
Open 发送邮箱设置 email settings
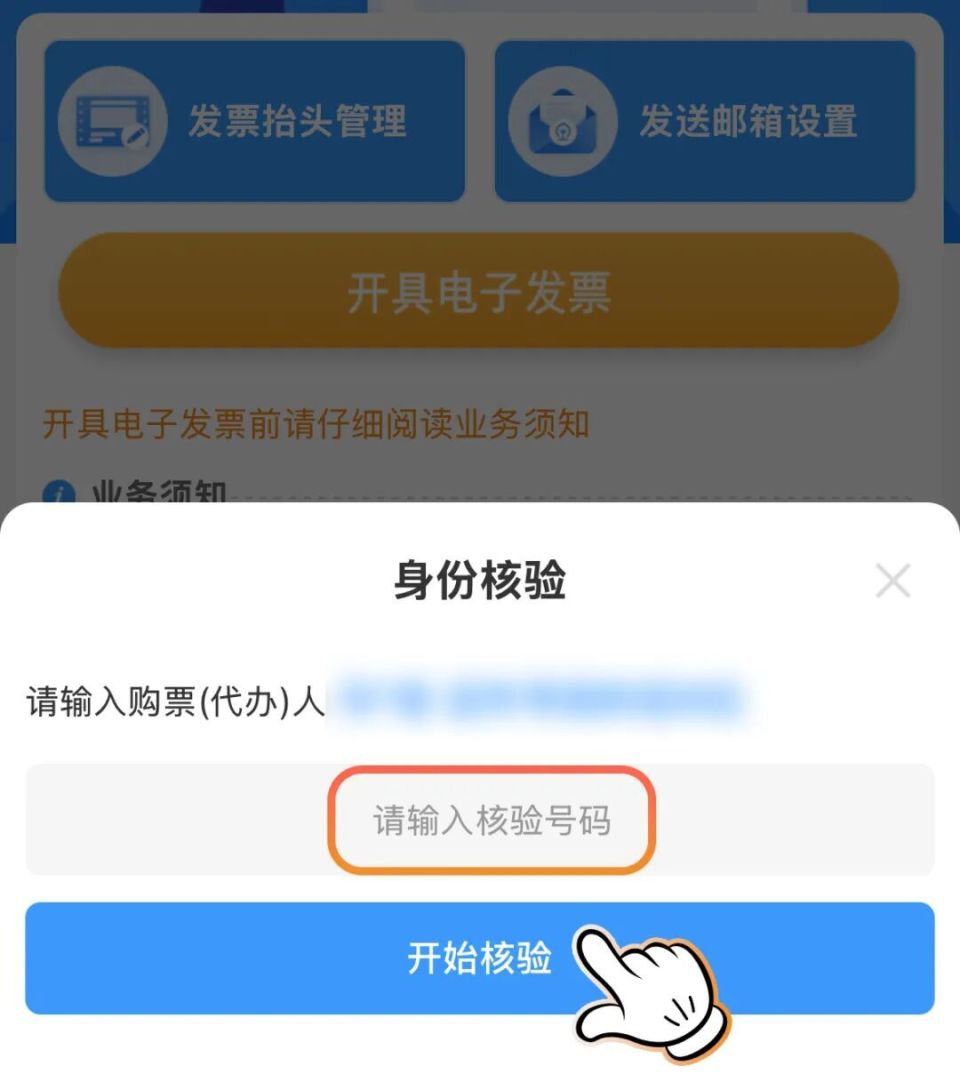706,119
